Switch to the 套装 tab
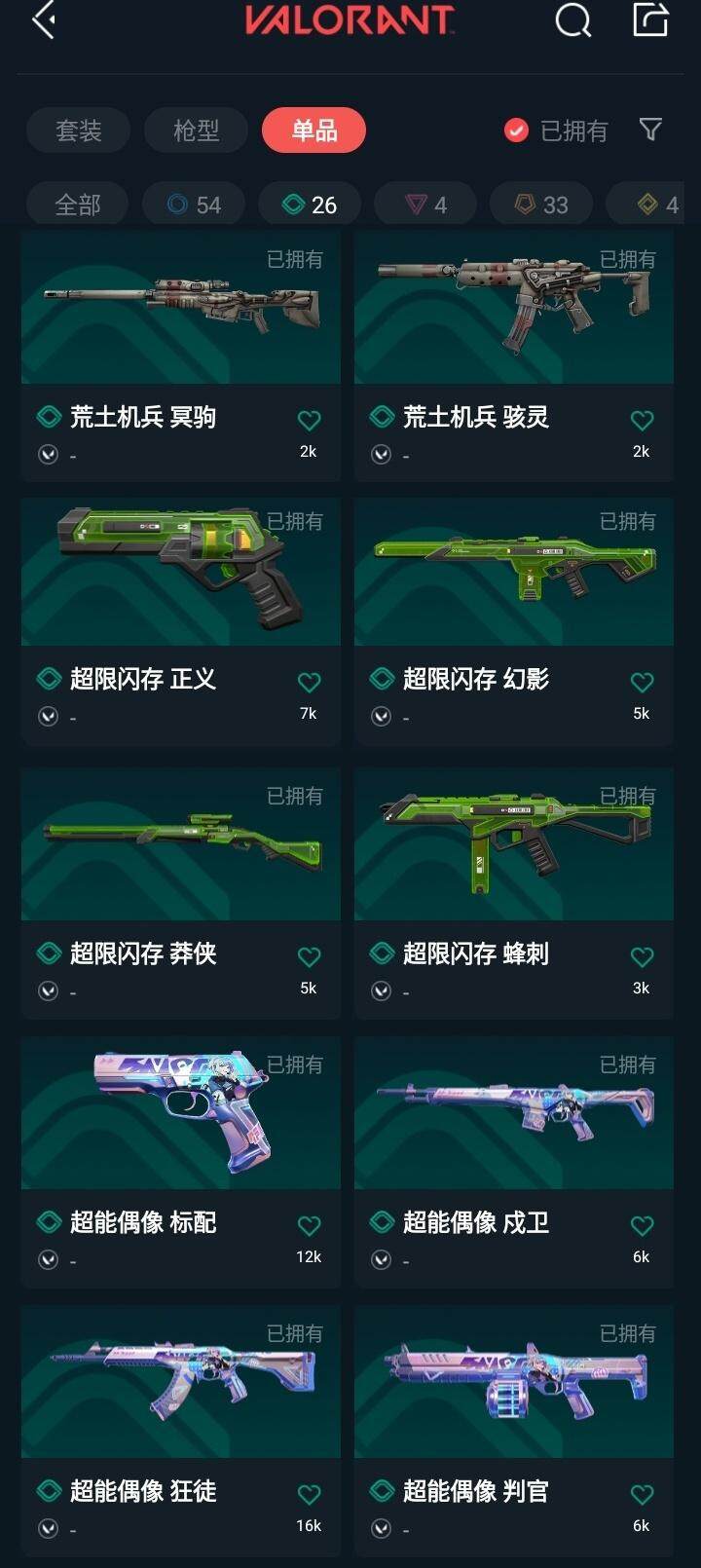The image size is (701, 1568). coord(78,131)
